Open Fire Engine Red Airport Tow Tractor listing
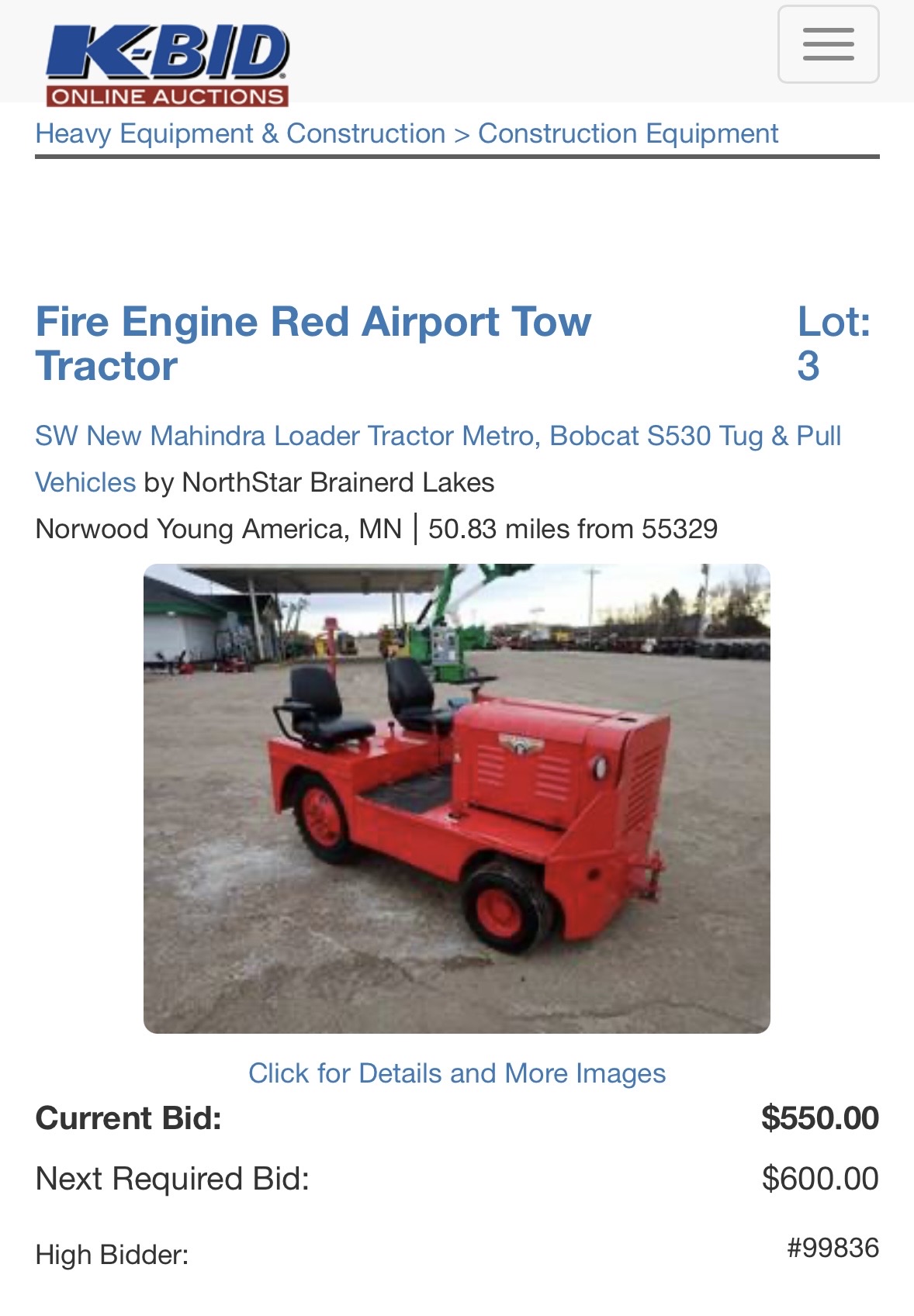The image size is (914, 1316). [313, 344]
